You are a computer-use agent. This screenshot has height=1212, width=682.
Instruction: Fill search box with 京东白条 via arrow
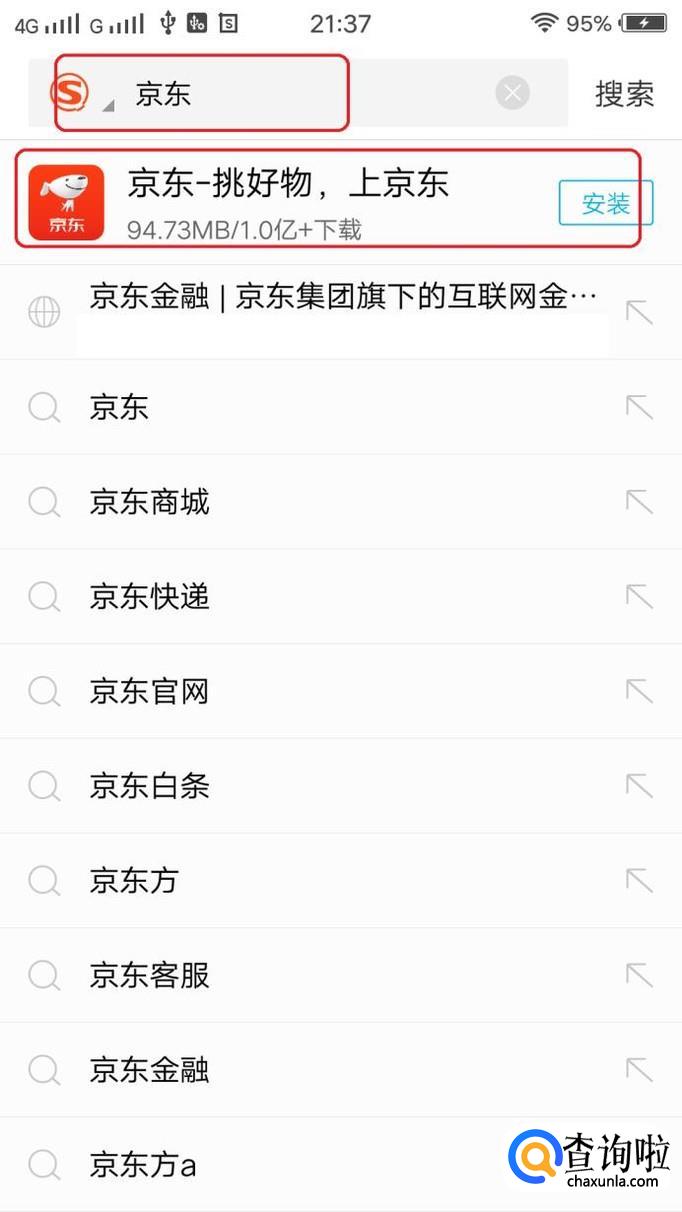click(639, 786)
